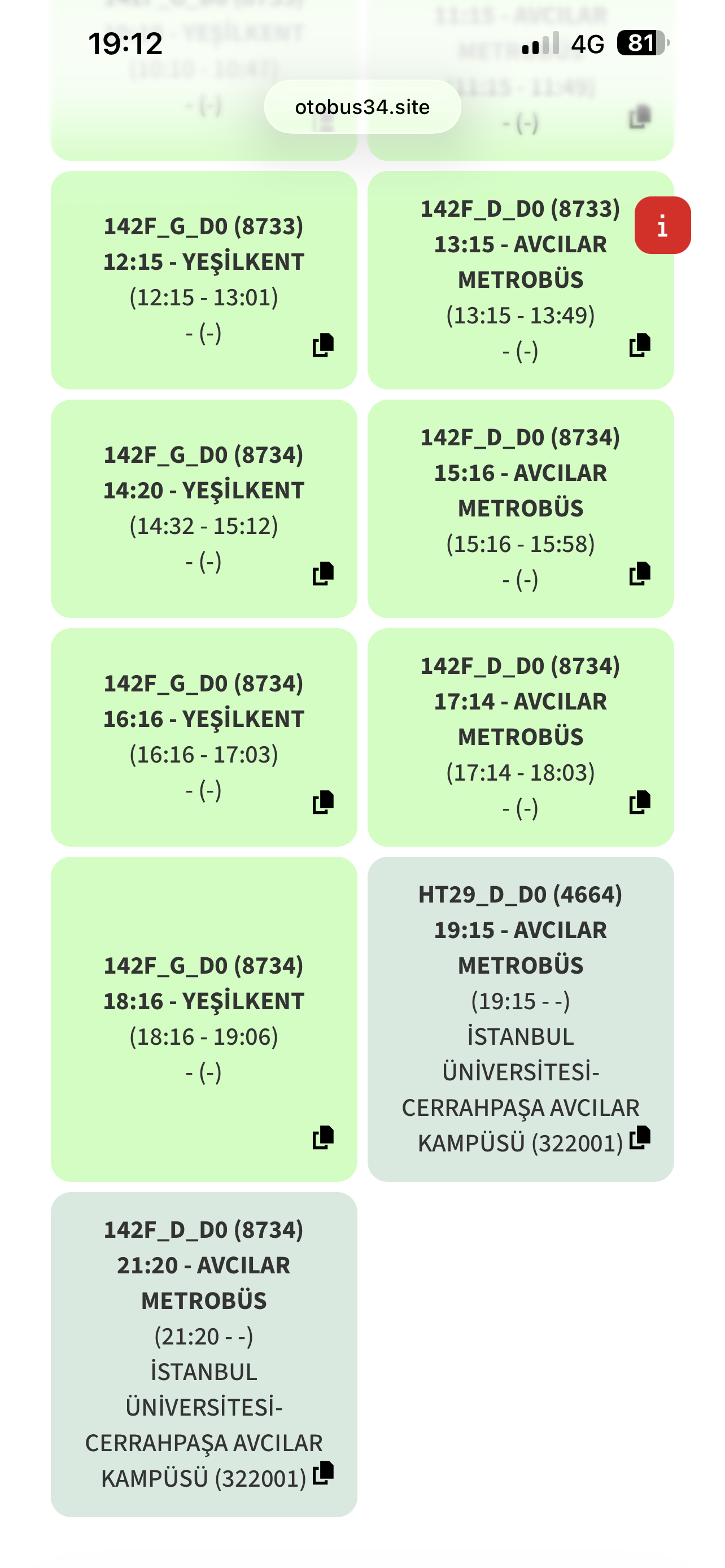Copy the 16:16 Yeşilkent trip details
Image resolution: width=725 pixels, height=1568 pixels.
pos(323,802)
